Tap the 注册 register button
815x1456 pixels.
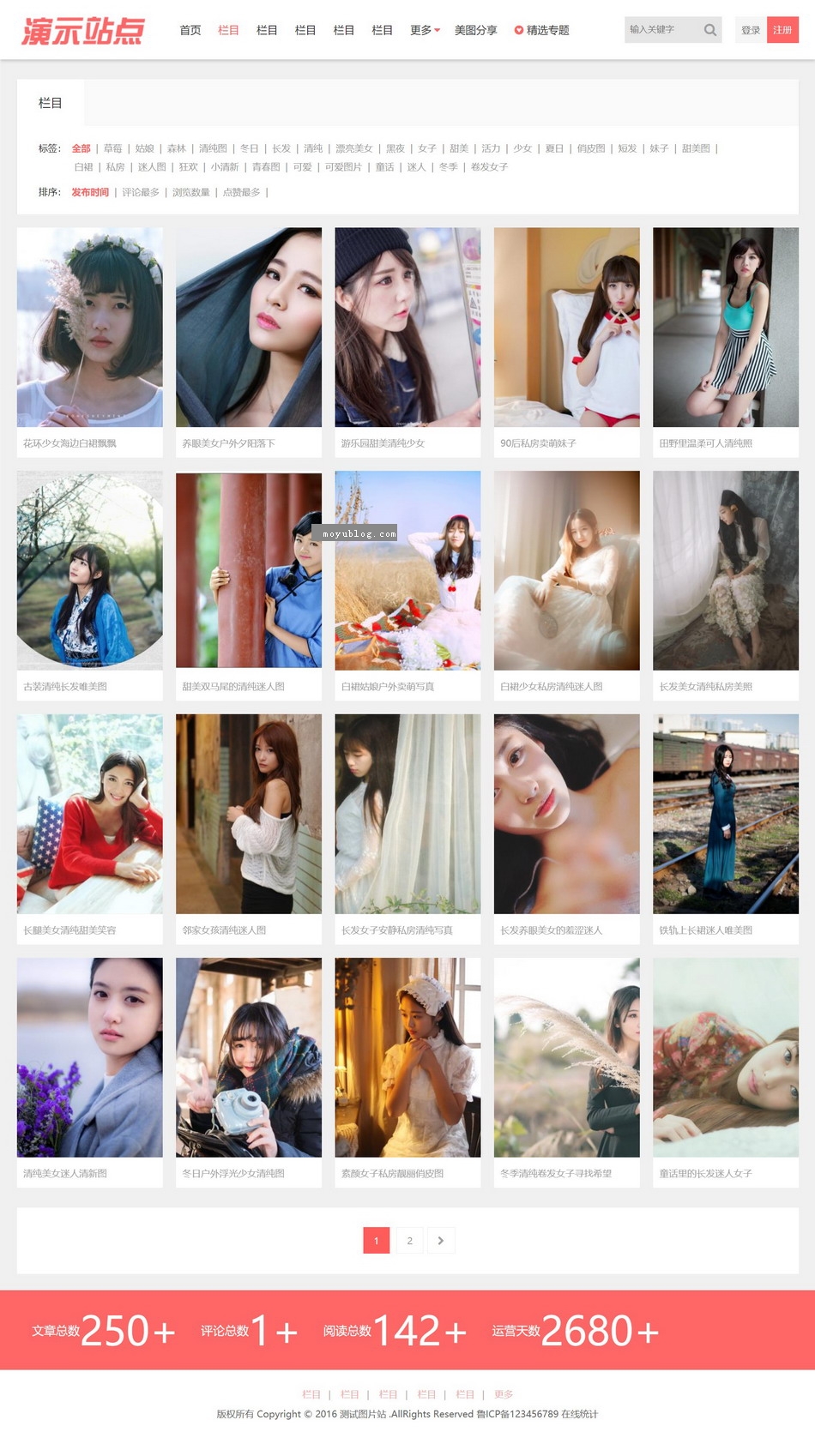coord(782,30)
